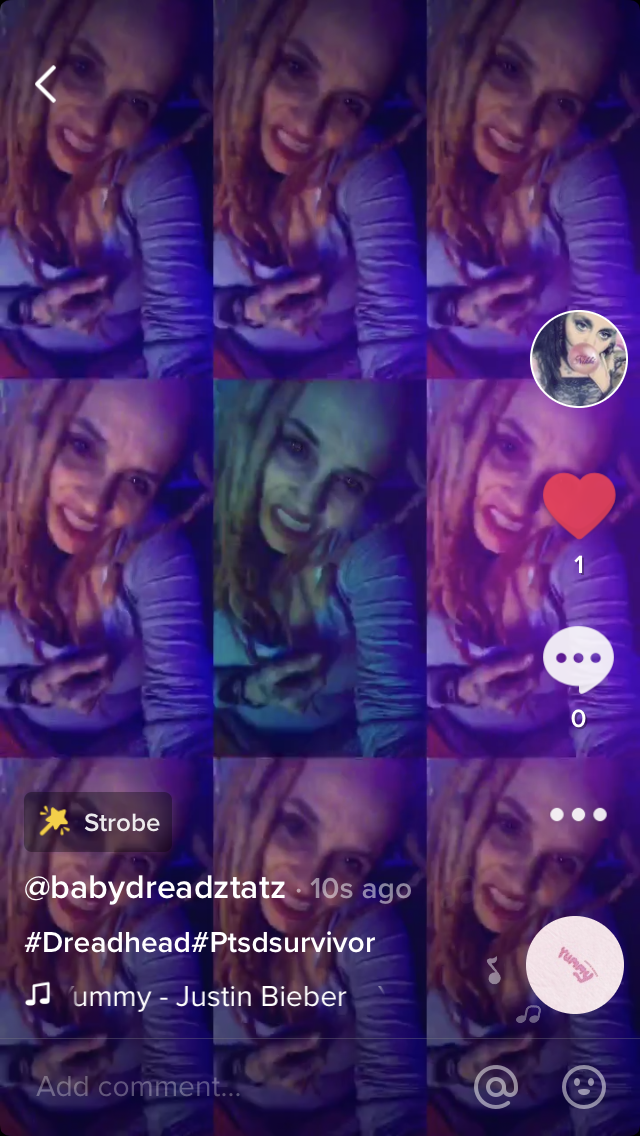The height and width of the screenshot is (1136, 640).
Task: Open the comments speech bubble
Action: coord(578,659)
